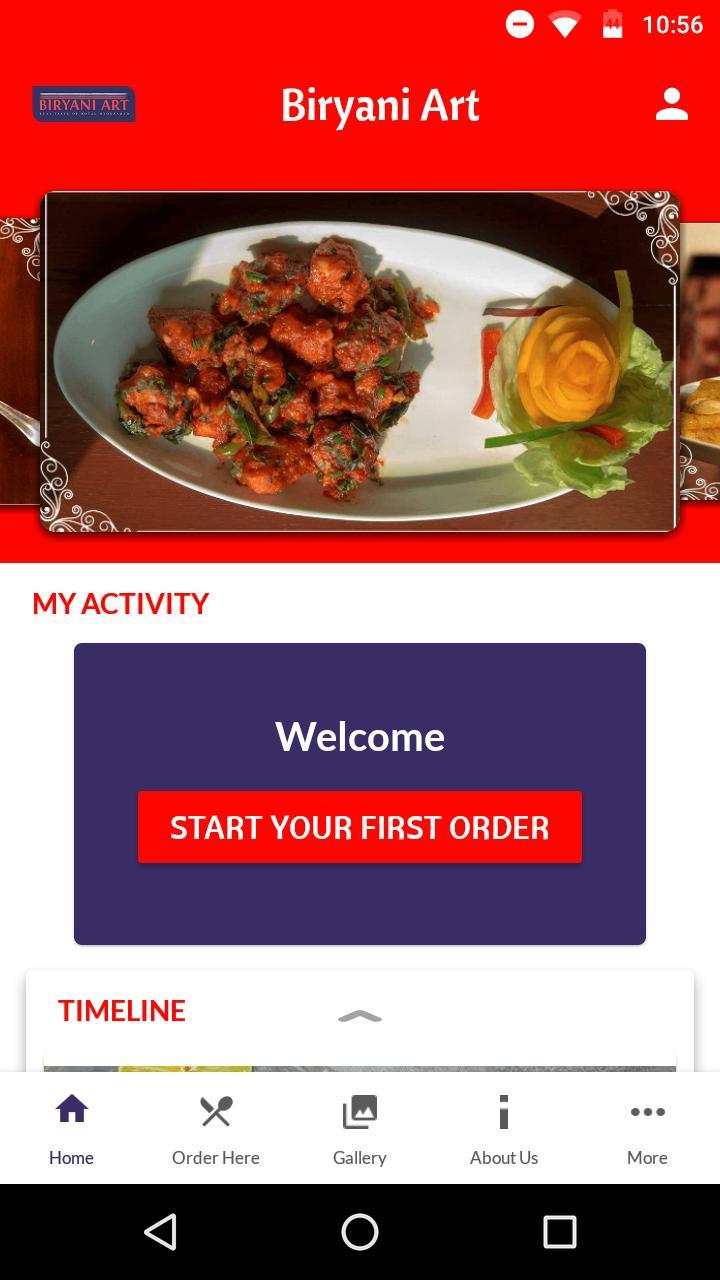720x1280 pixels.
Task: Select the Home icon in bottom navigation
Action: pos(71,1108)
